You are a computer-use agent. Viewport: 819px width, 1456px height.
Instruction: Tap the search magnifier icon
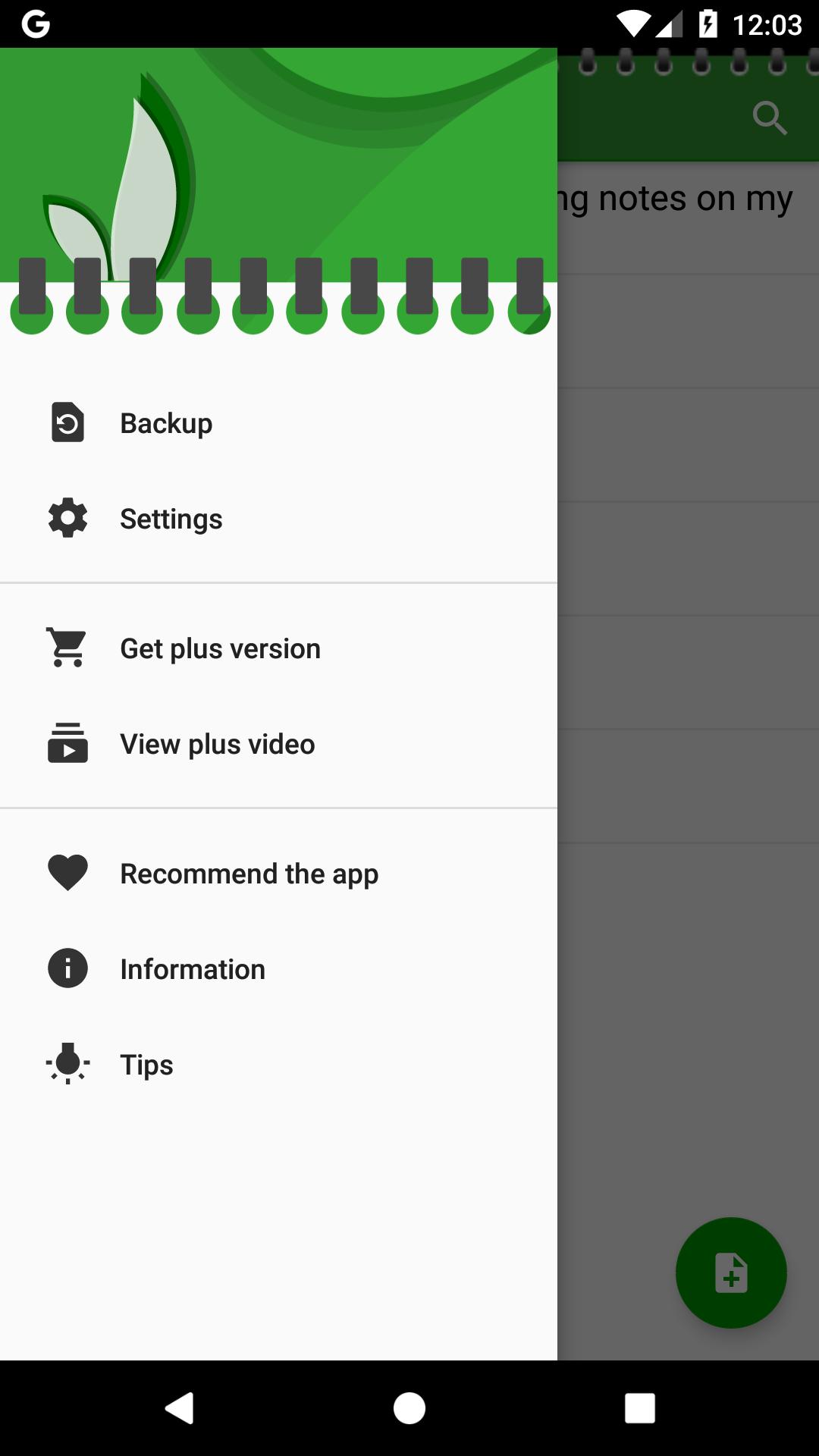click(769, 118)
